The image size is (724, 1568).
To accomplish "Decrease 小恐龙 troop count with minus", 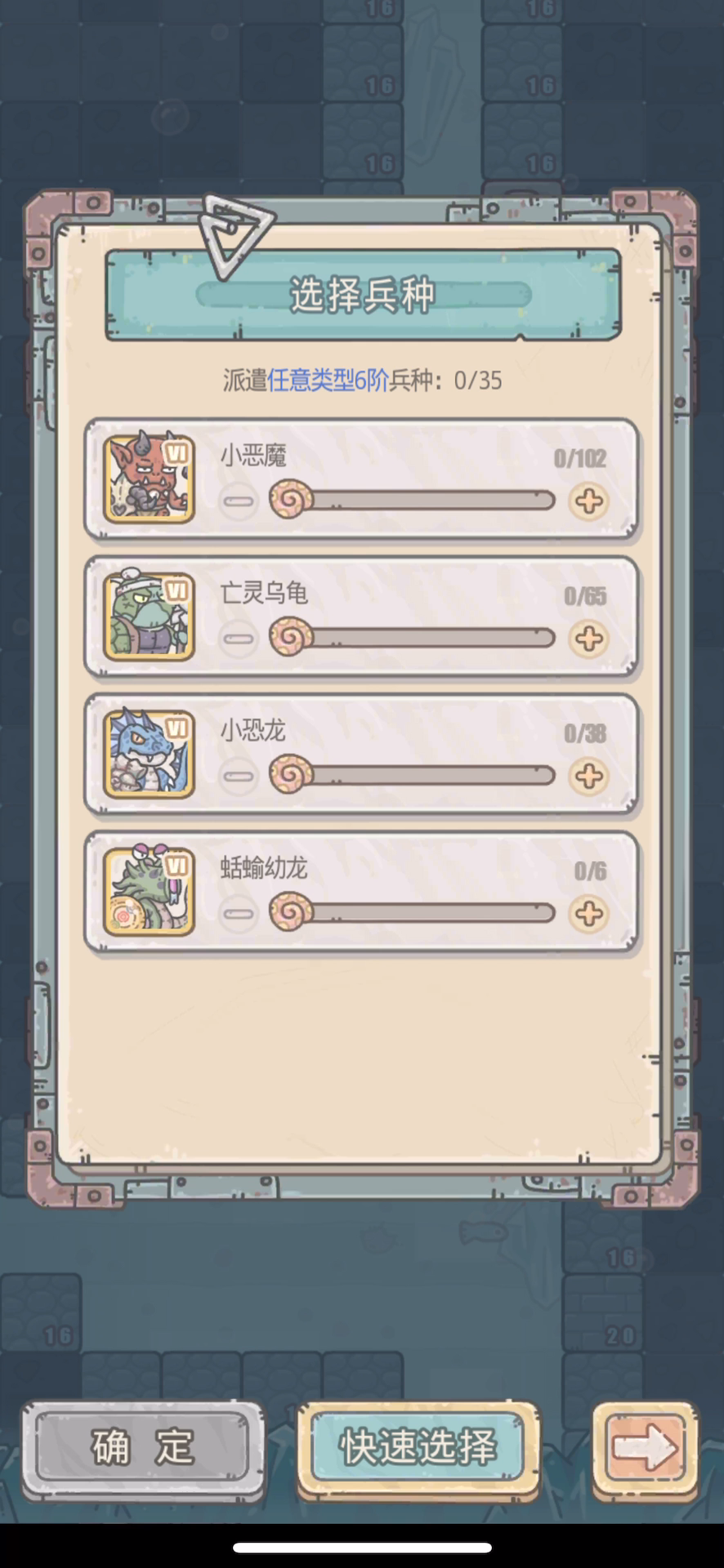I will coord(239,775).
